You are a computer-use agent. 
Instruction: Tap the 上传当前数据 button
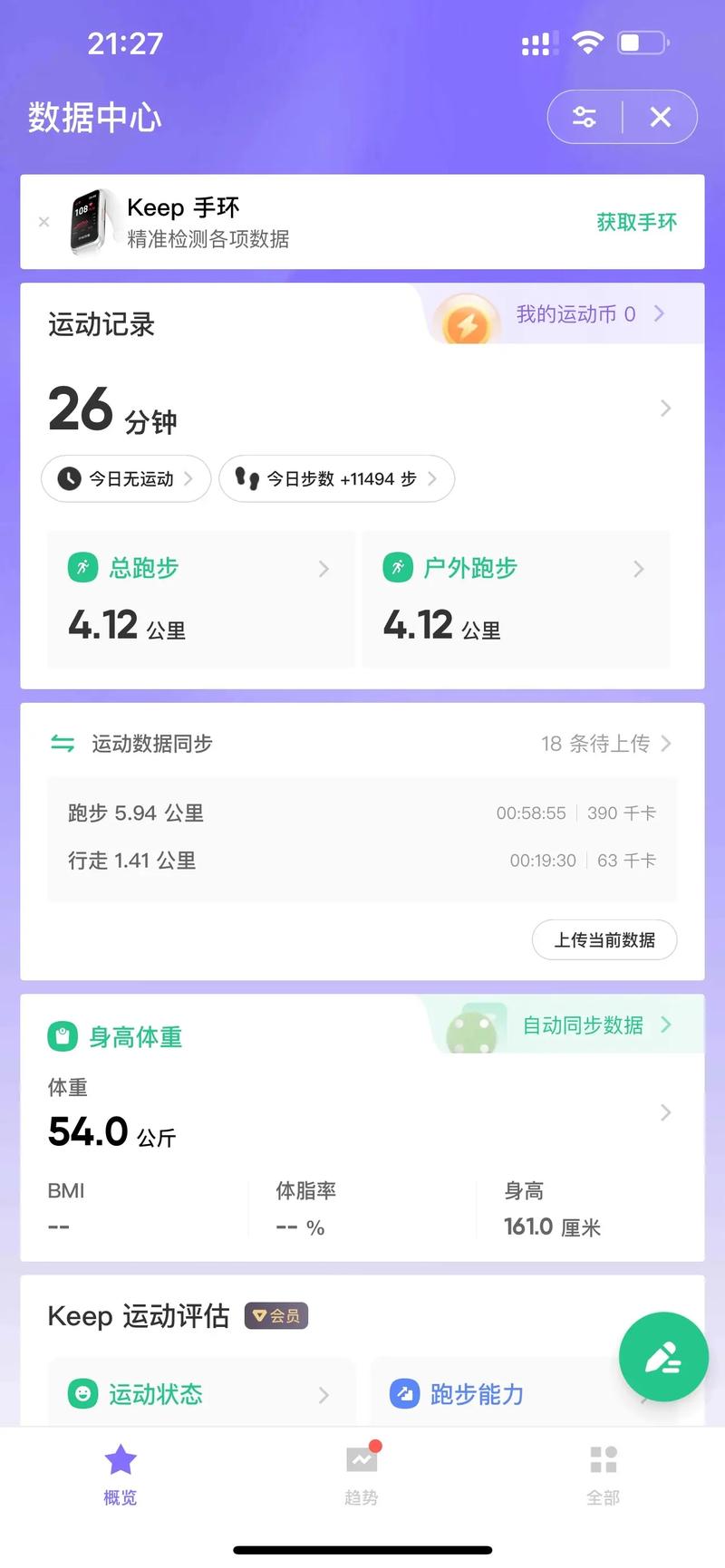(604, 940)
